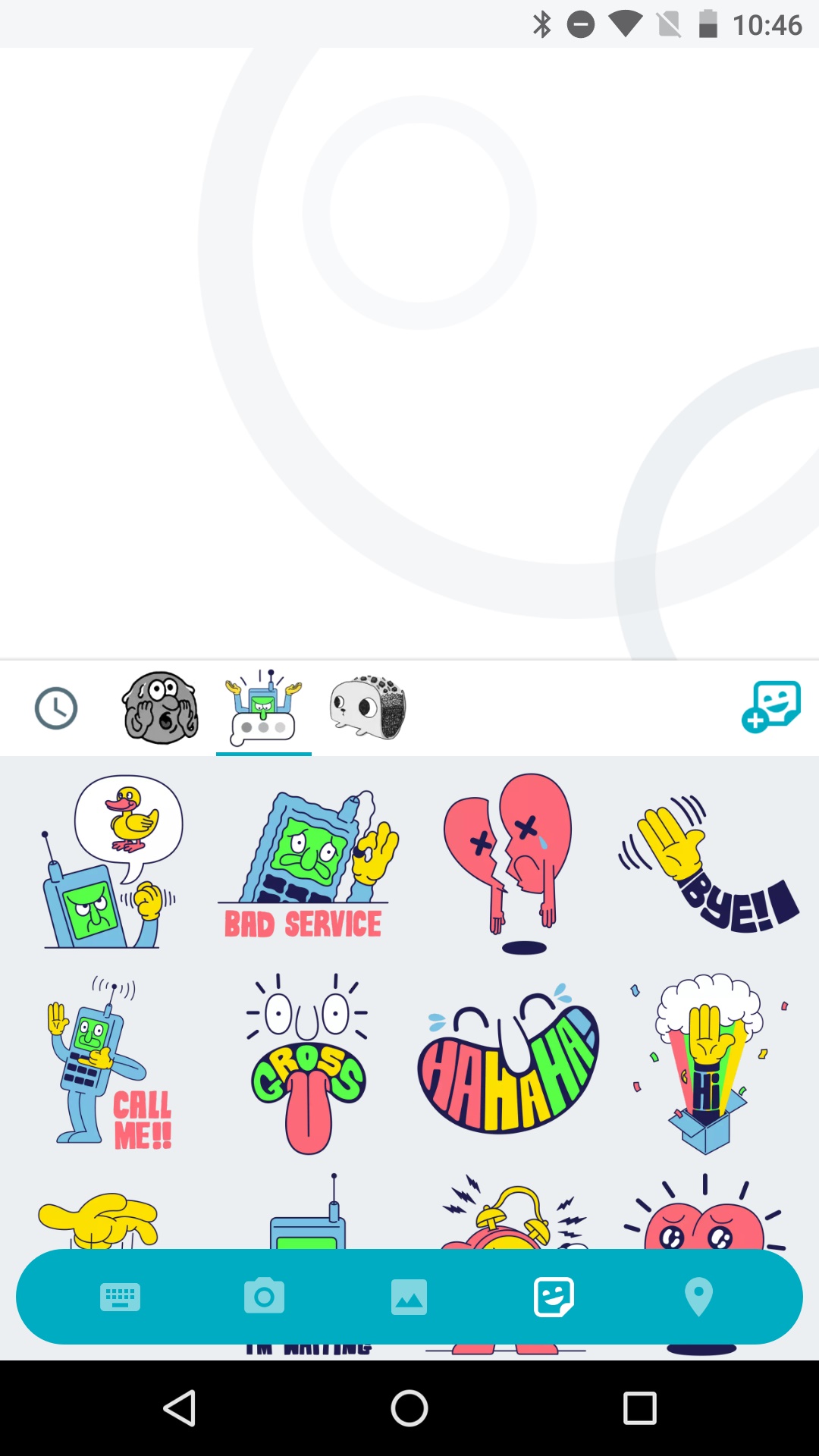The width and height of the screenshot is (819, 1456).
Task: Send the broken heart sticker
Action: [507, 863]
